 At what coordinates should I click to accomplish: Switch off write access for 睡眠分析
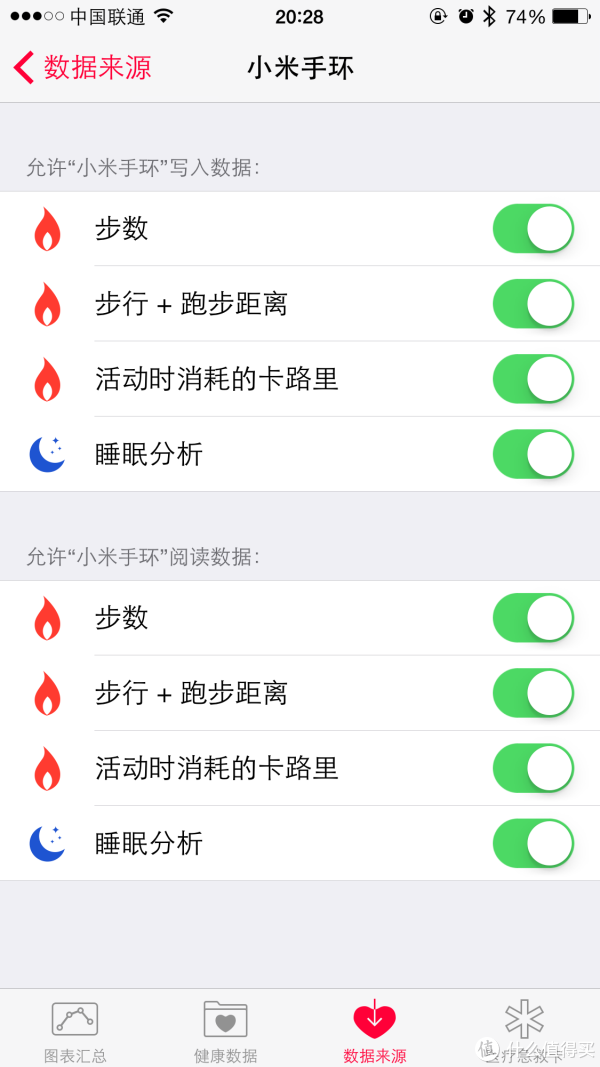tap(533, 454)
